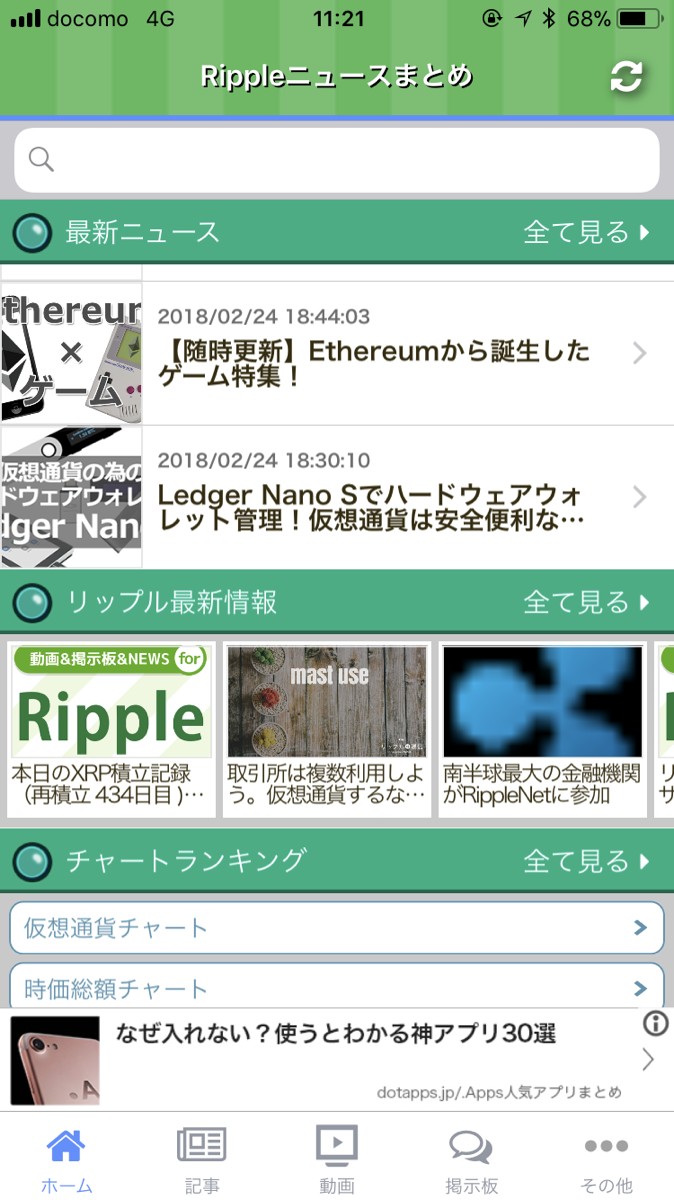Open the 本日のXRP積立記録 card
674x1200 pixels.
[x=111, y=729]
